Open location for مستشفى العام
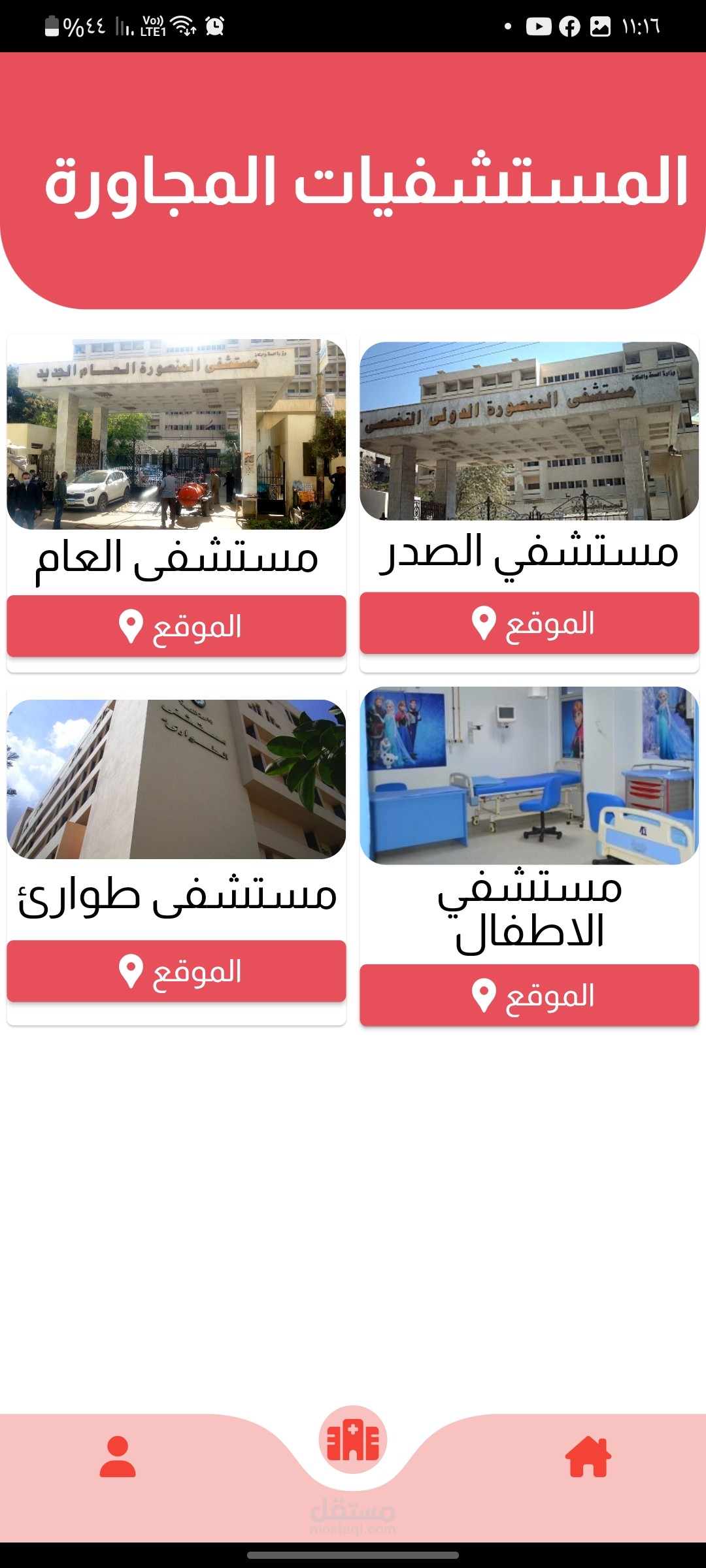 point(176,626)
